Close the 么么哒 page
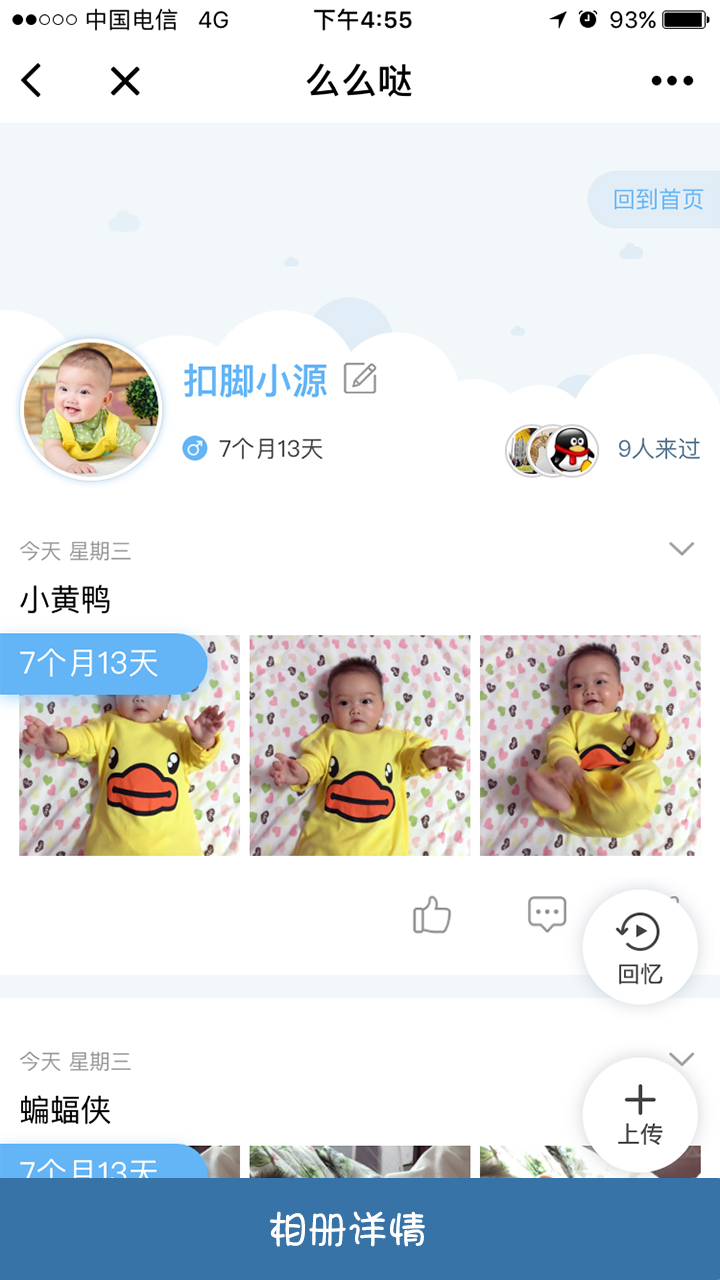 (x=125, y=81)
